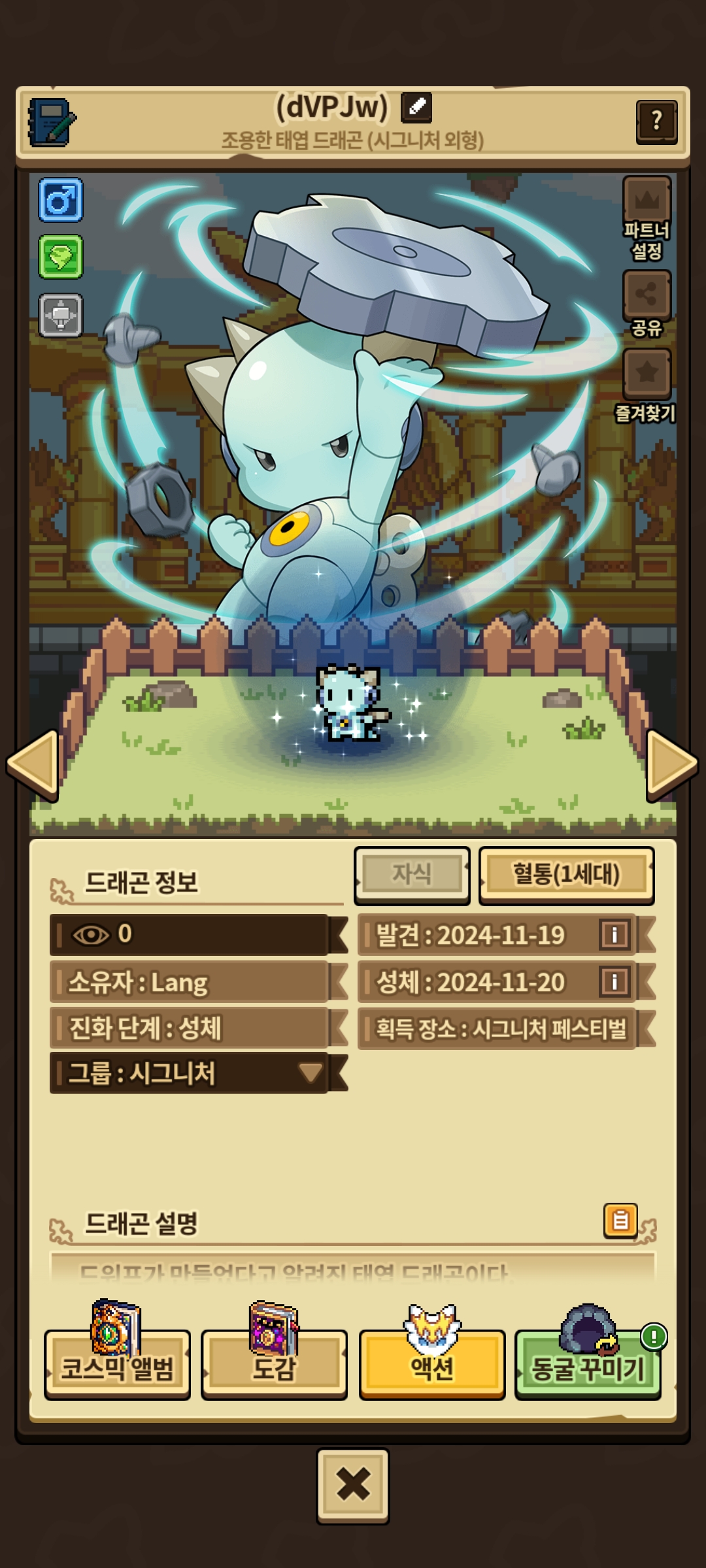Open the help question mark button
The image size is (706, 1568).
click(x=656, y=122)
